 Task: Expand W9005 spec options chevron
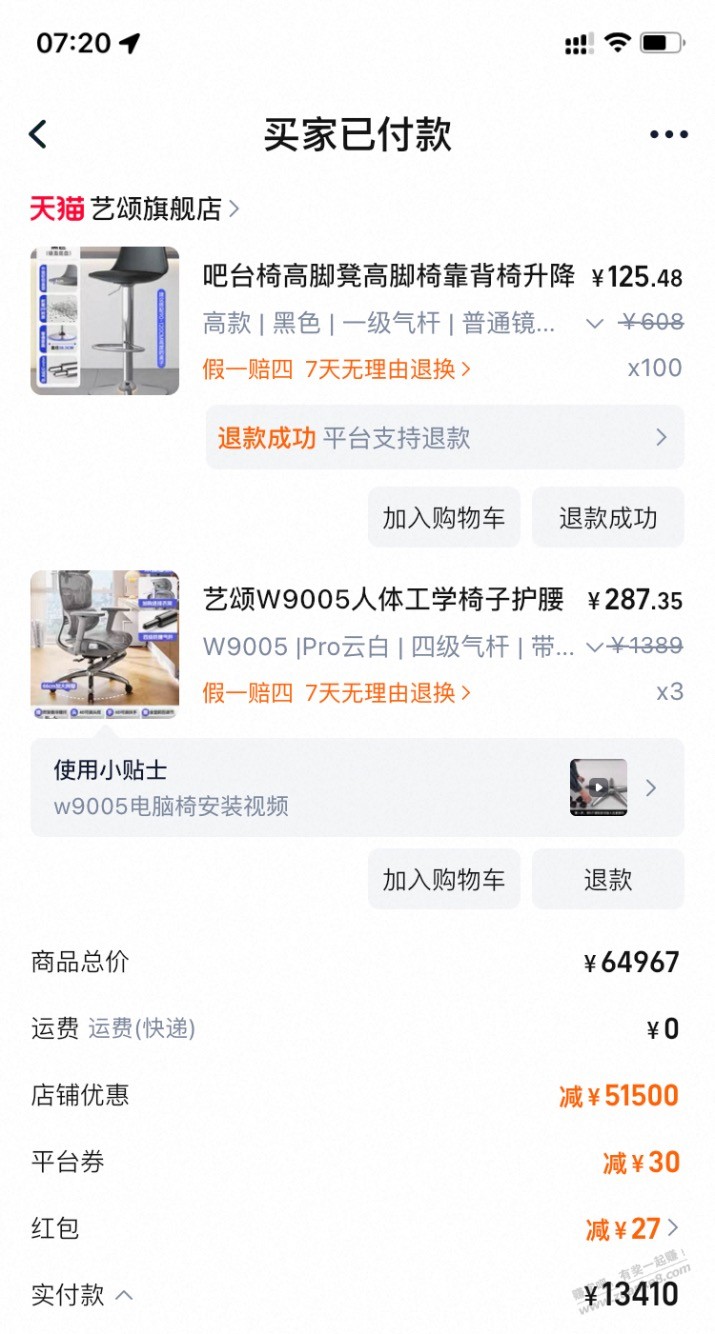[x=594, y=647]
